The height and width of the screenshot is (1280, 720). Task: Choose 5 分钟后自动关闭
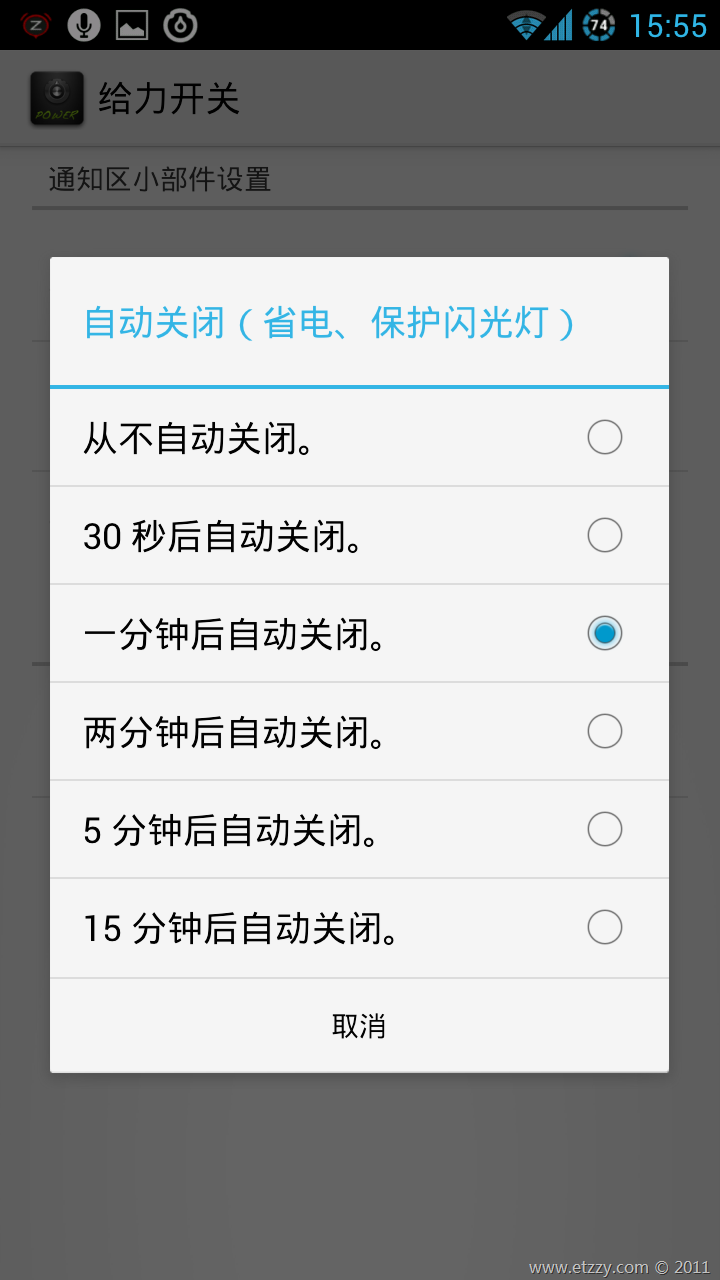[359, 830]
